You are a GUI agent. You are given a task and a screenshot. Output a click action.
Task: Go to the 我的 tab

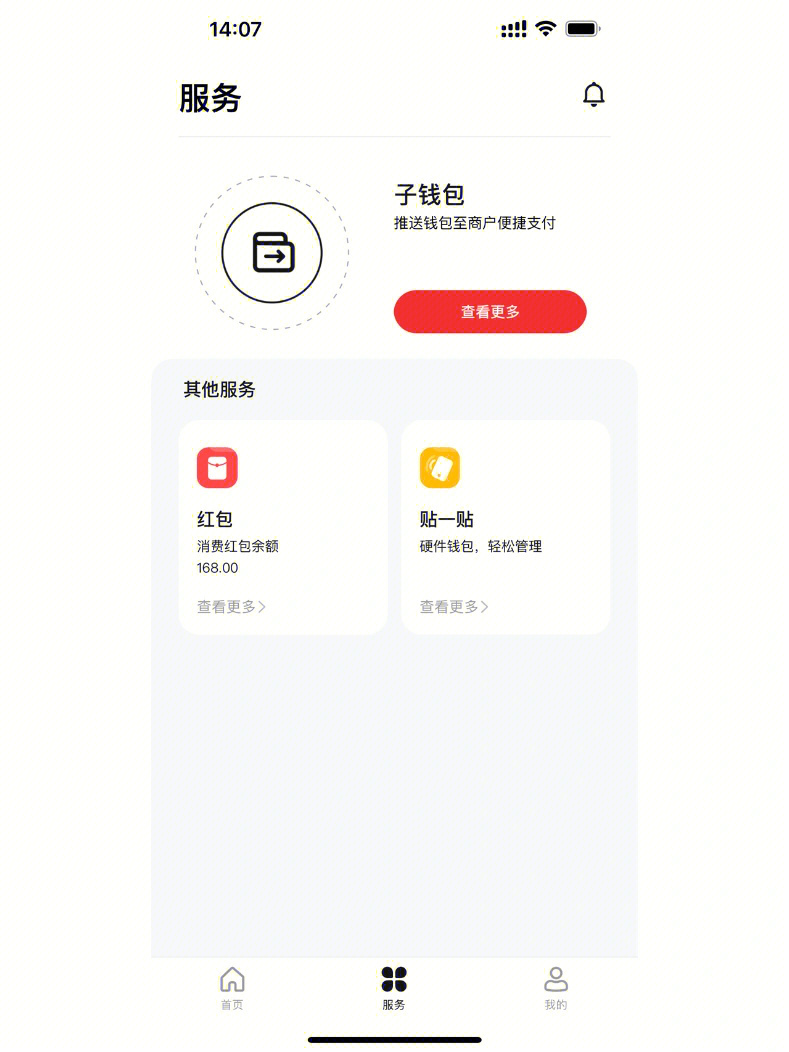click(x=556, y=988)
